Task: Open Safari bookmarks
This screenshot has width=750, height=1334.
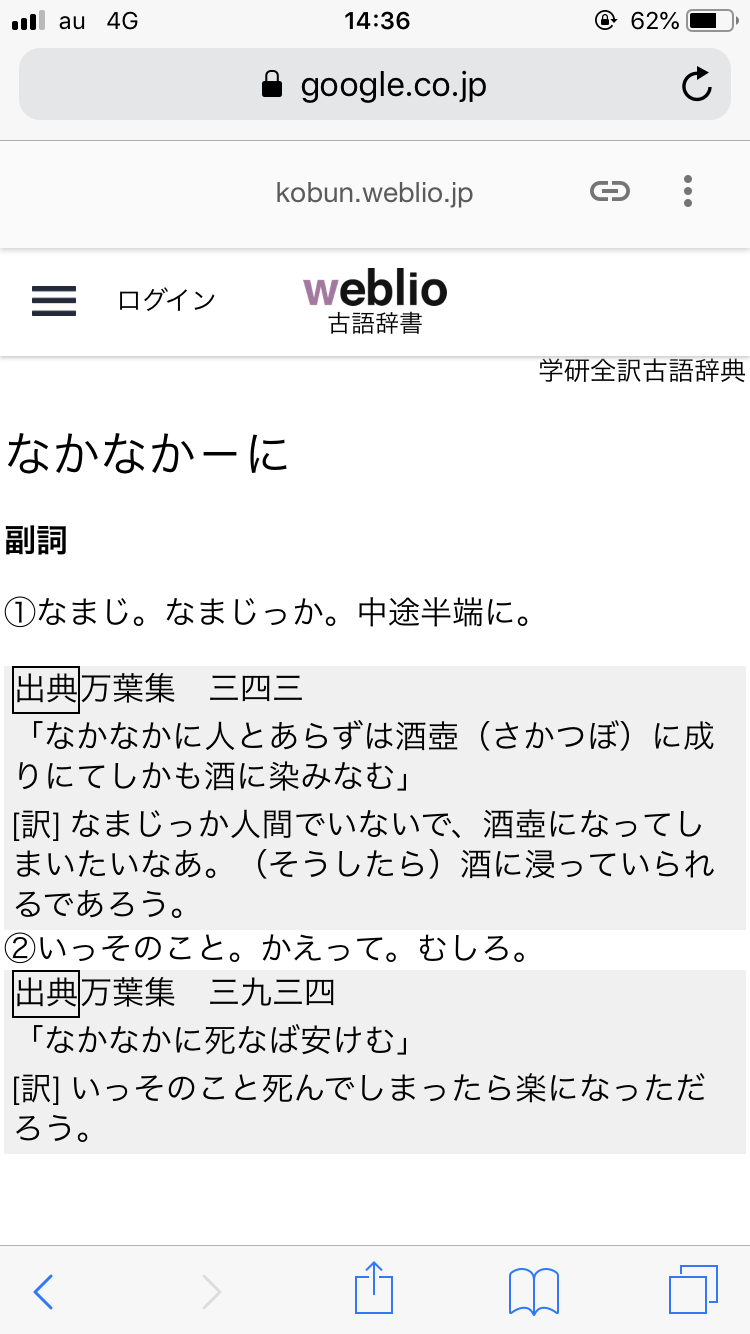Action: pyautogui.click(x=534, y=1291)
